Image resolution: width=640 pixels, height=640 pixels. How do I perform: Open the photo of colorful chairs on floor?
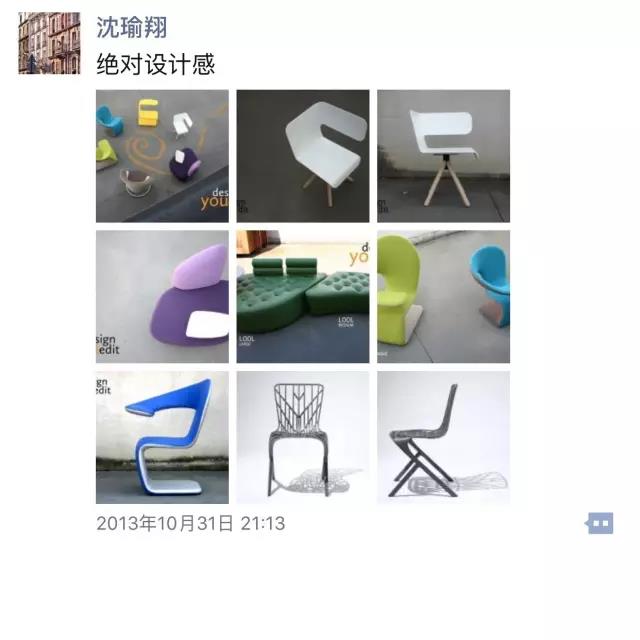(162, 156)
